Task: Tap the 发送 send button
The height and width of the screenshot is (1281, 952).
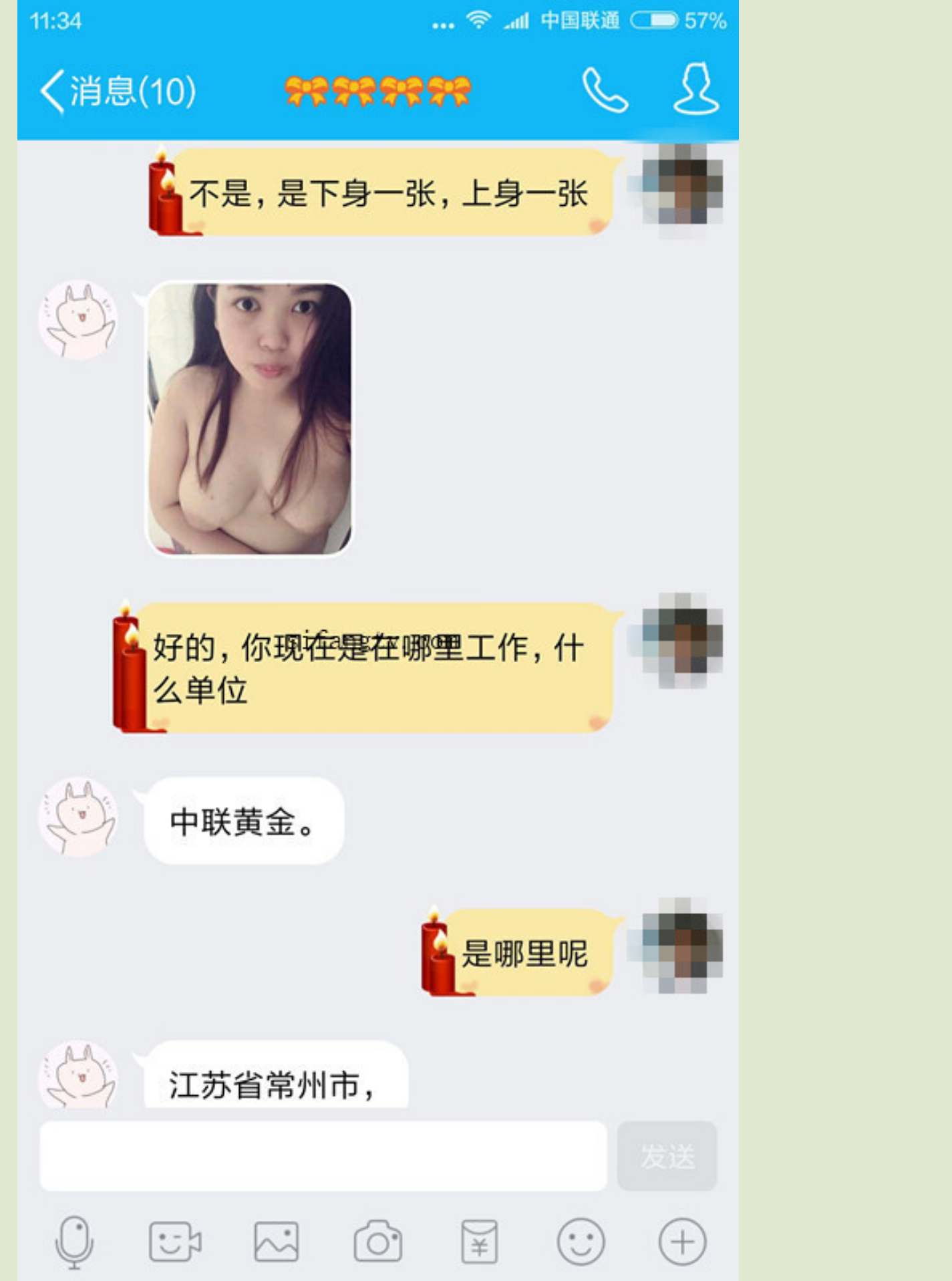Action: click(x=667, y=1156)
